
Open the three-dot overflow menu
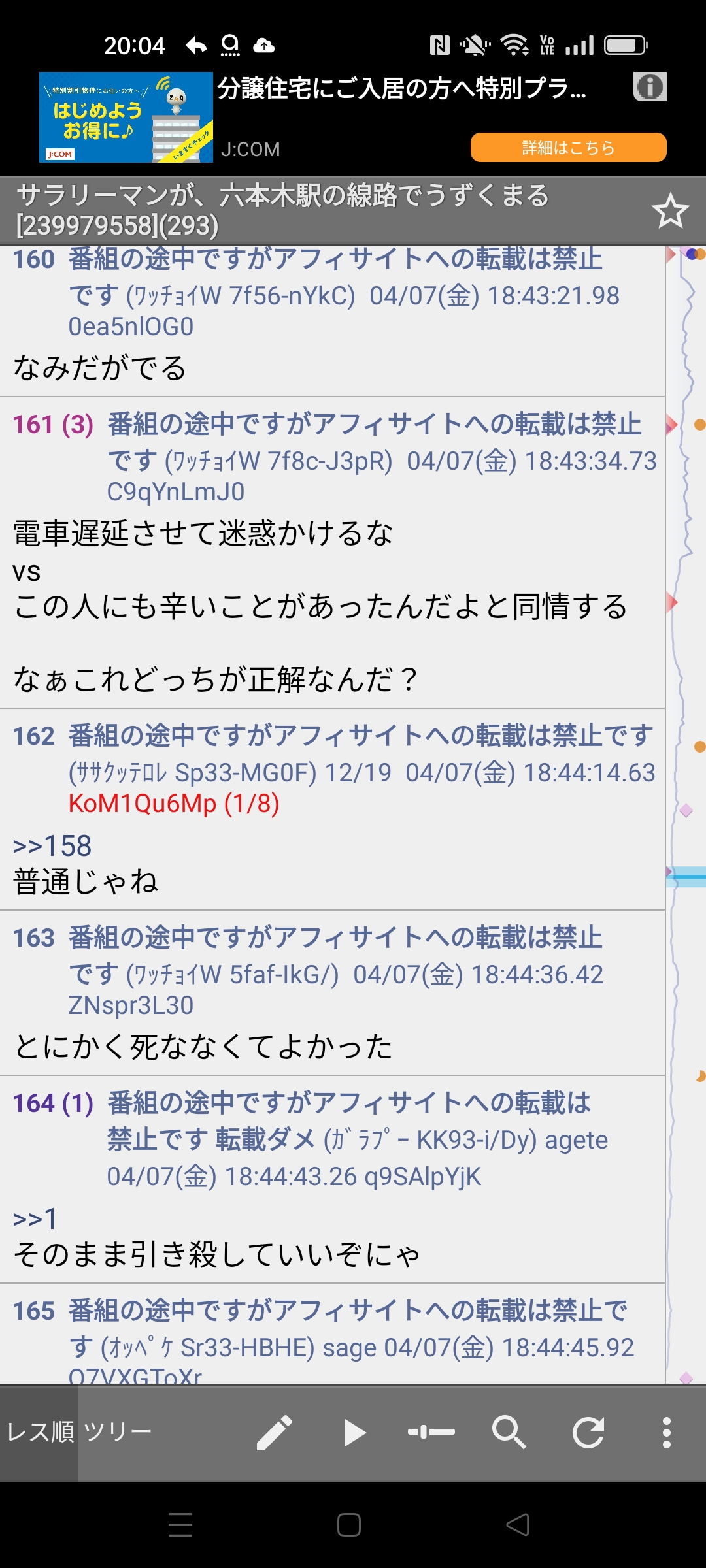click(667, 1433)
